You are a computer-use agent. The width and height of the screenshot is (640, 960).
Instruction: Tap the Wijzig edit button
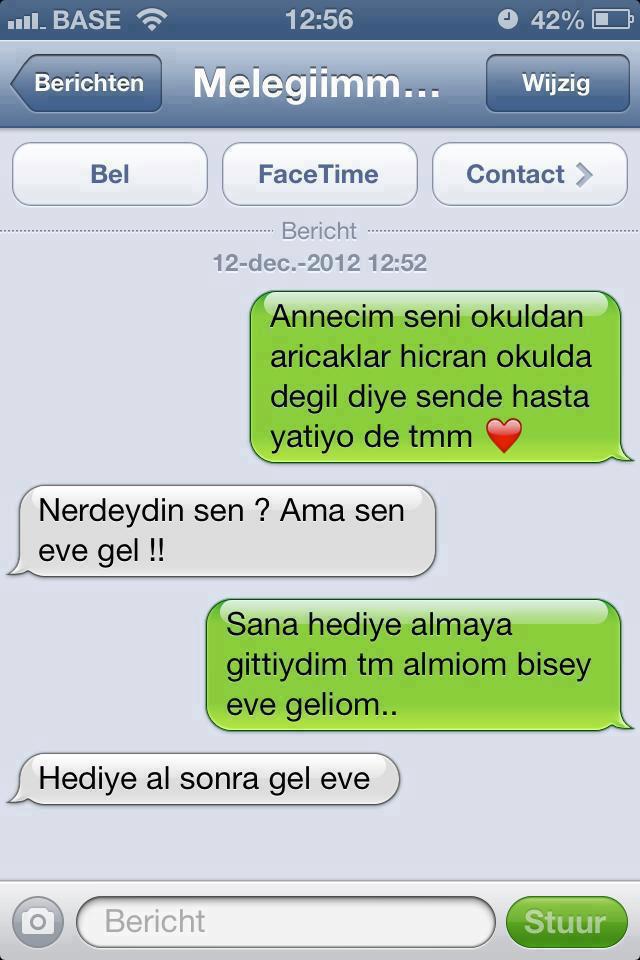point(556,83)
